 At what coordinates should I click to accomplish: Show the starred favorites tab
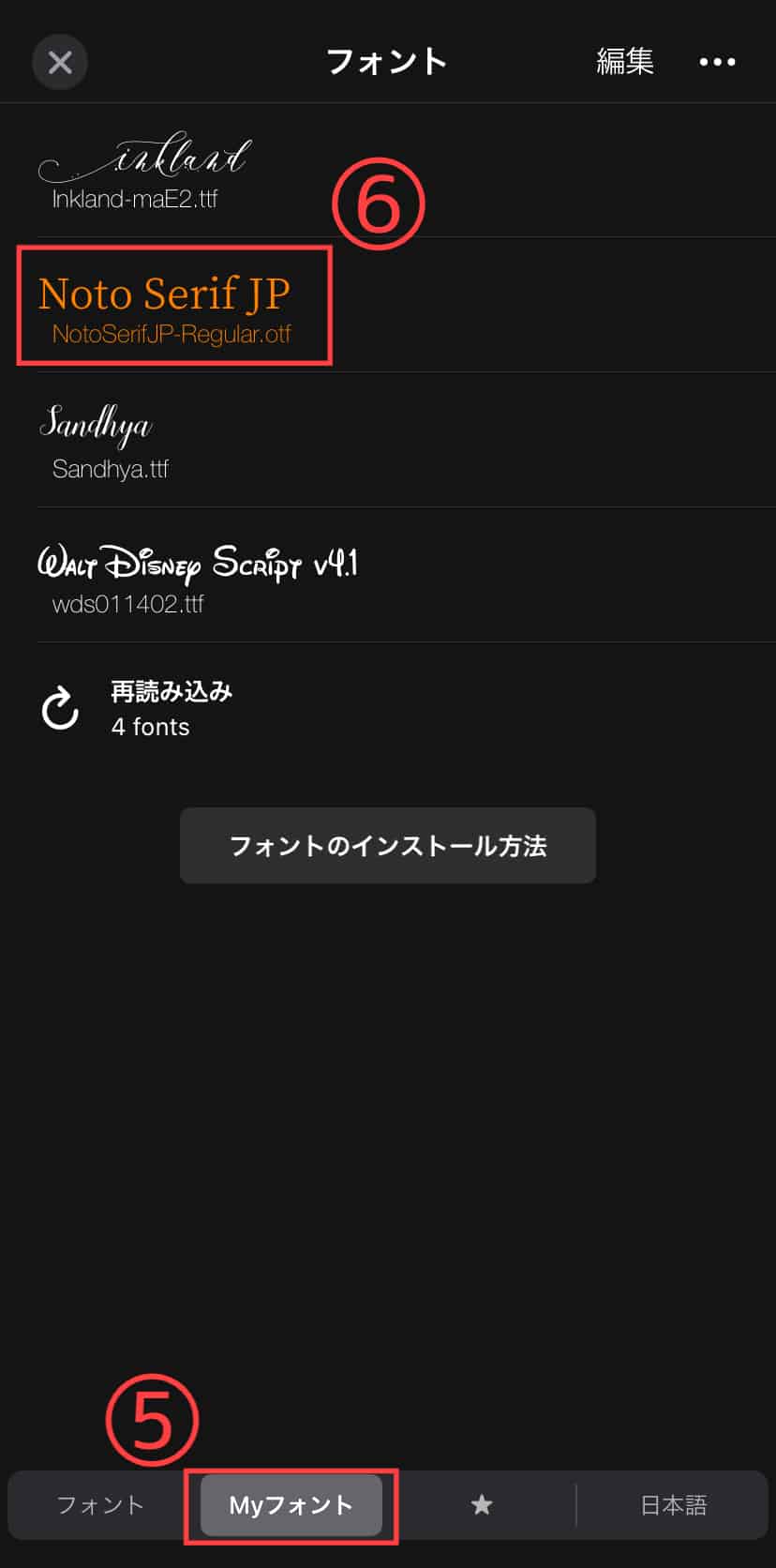pyautogui.click(x=482, y=1505)
